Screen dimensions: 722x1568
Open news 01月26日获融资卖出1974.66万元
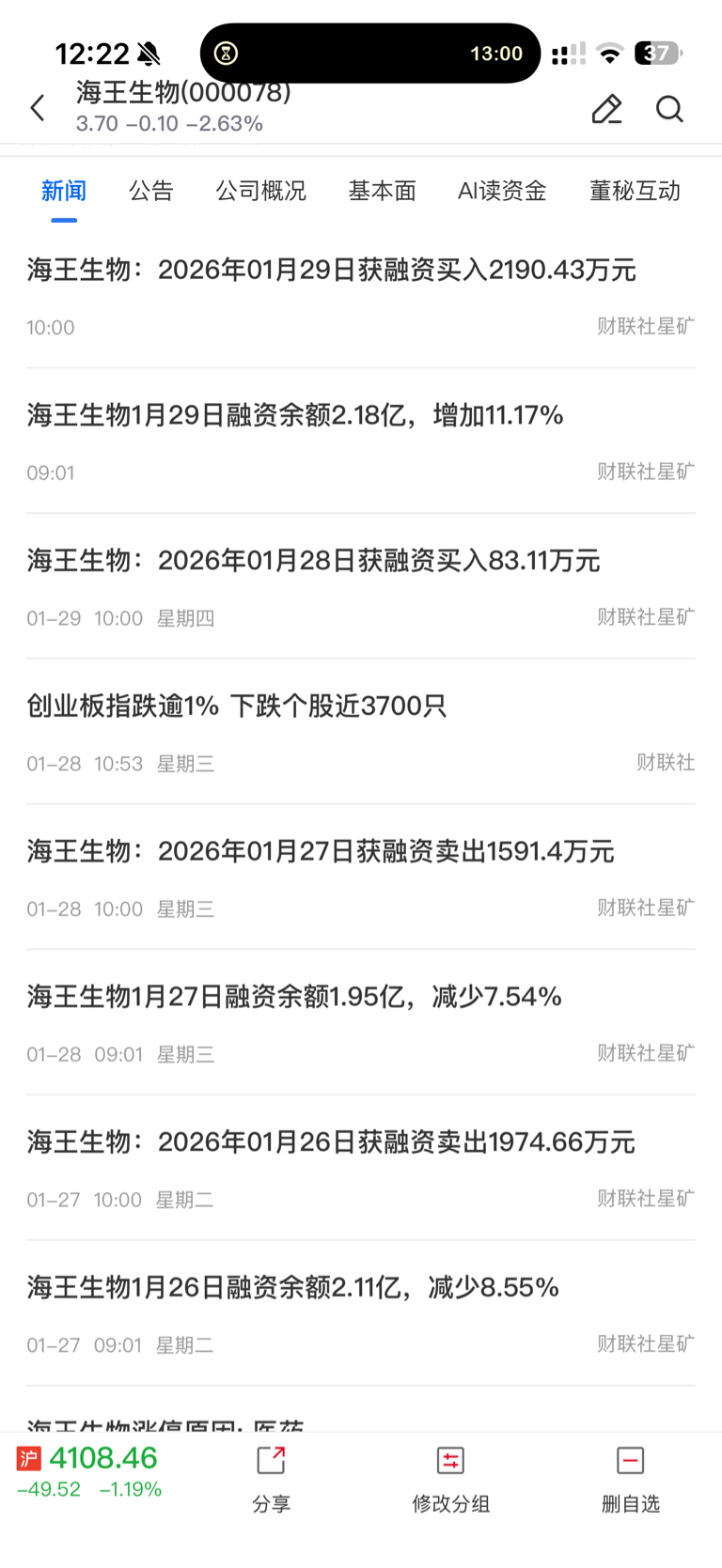[x=361, y=1169]
